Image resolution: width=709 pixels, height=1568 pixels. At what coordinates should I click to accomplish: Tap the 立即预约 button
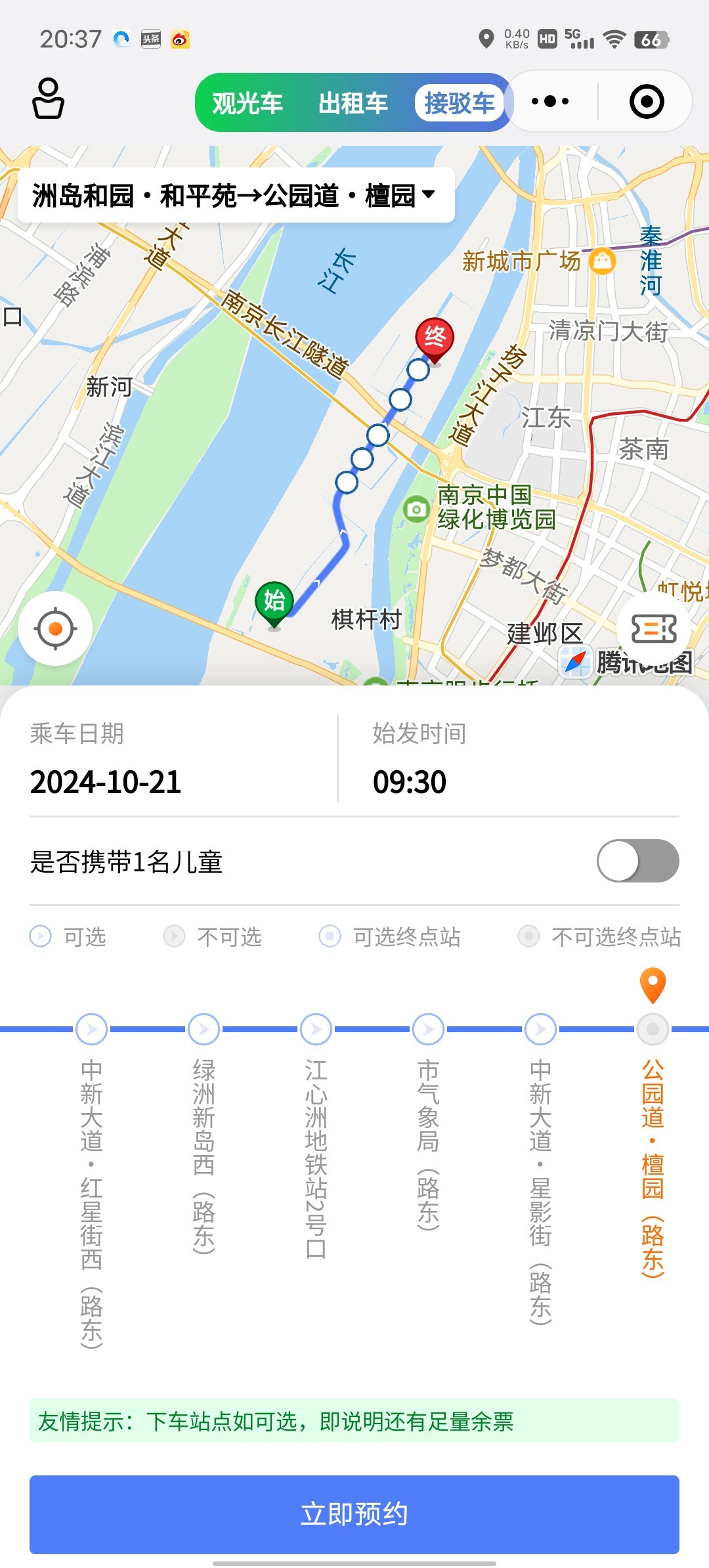click(x=354, y=1514)
